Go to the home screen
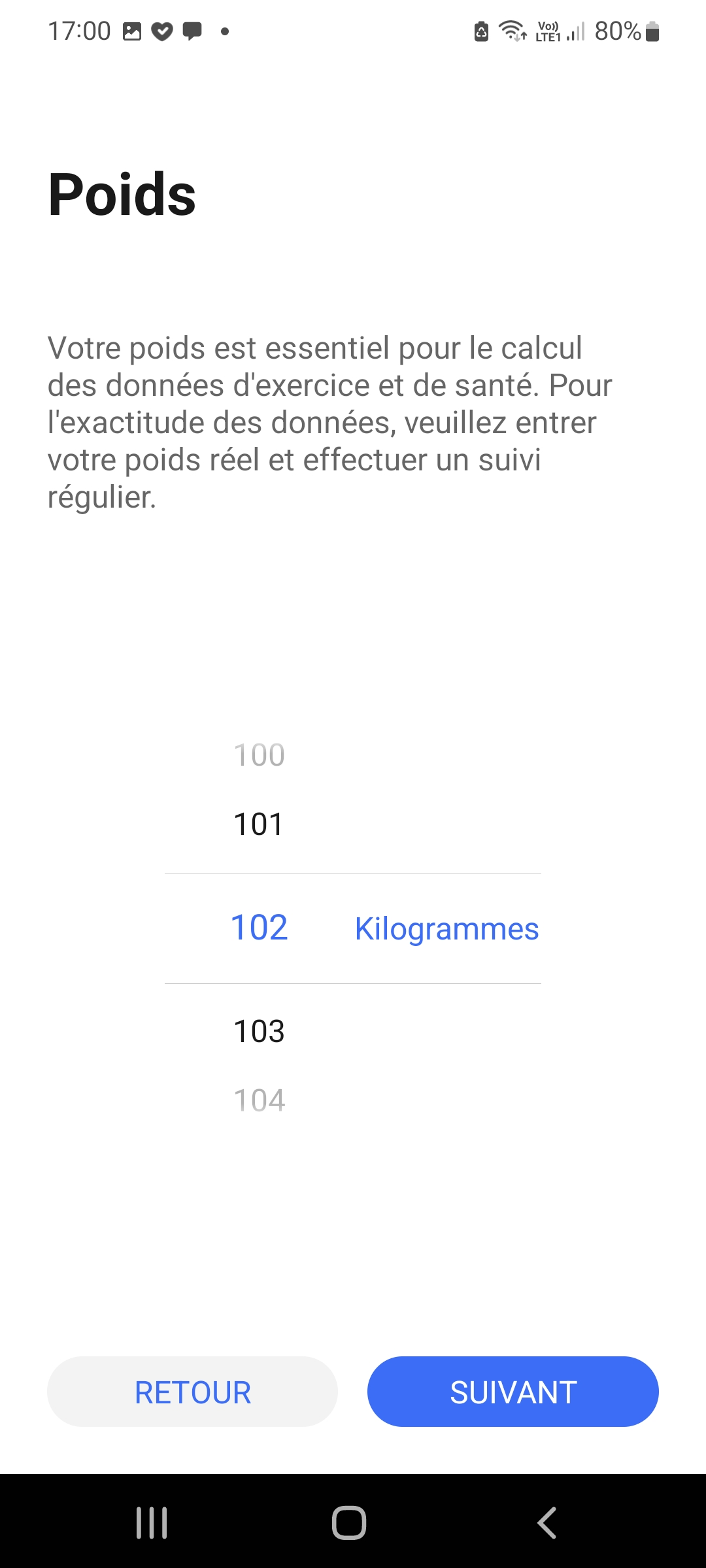Screen dimensions: 706x1568 (349, 1523)
